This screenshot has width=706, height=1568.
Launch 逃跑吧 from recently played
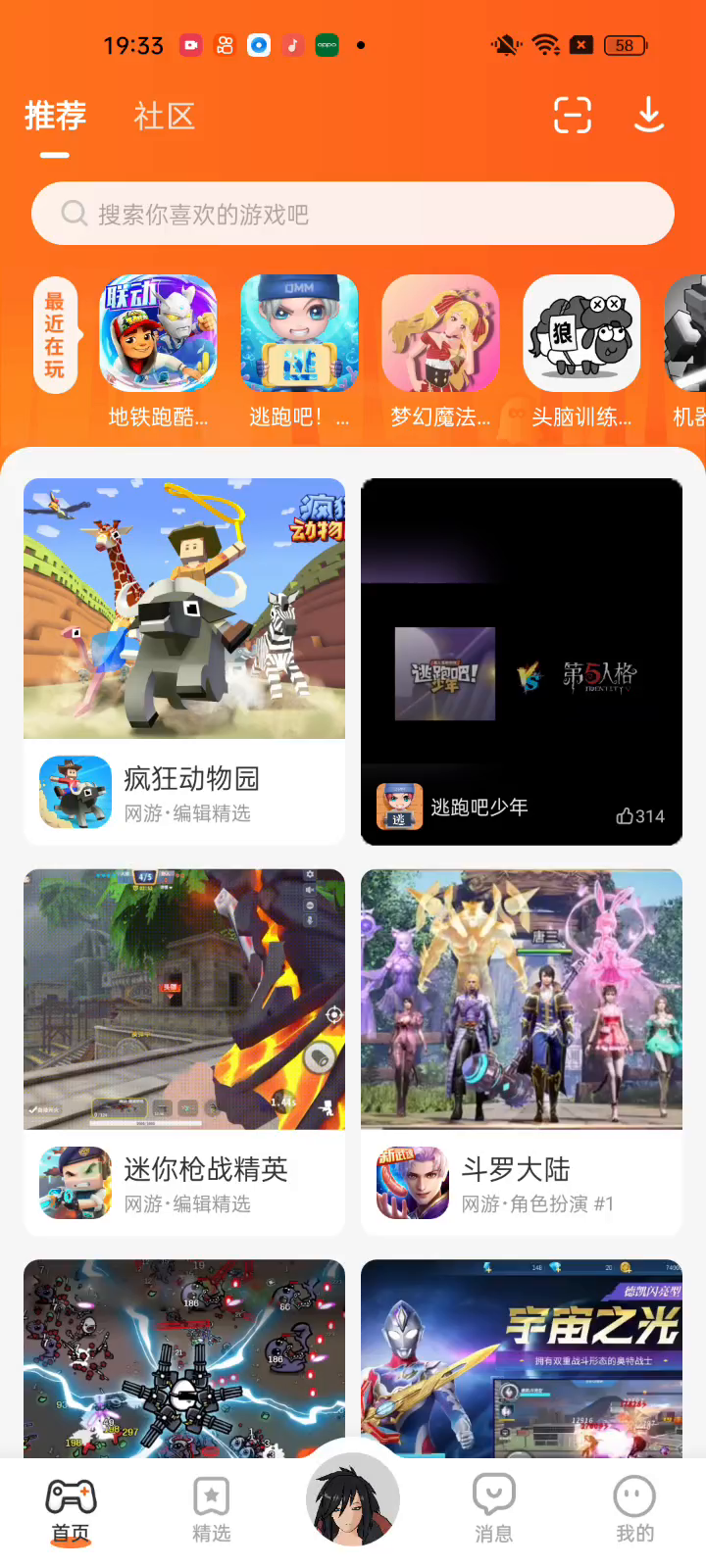pyautogui.click(x=299, y=334)
